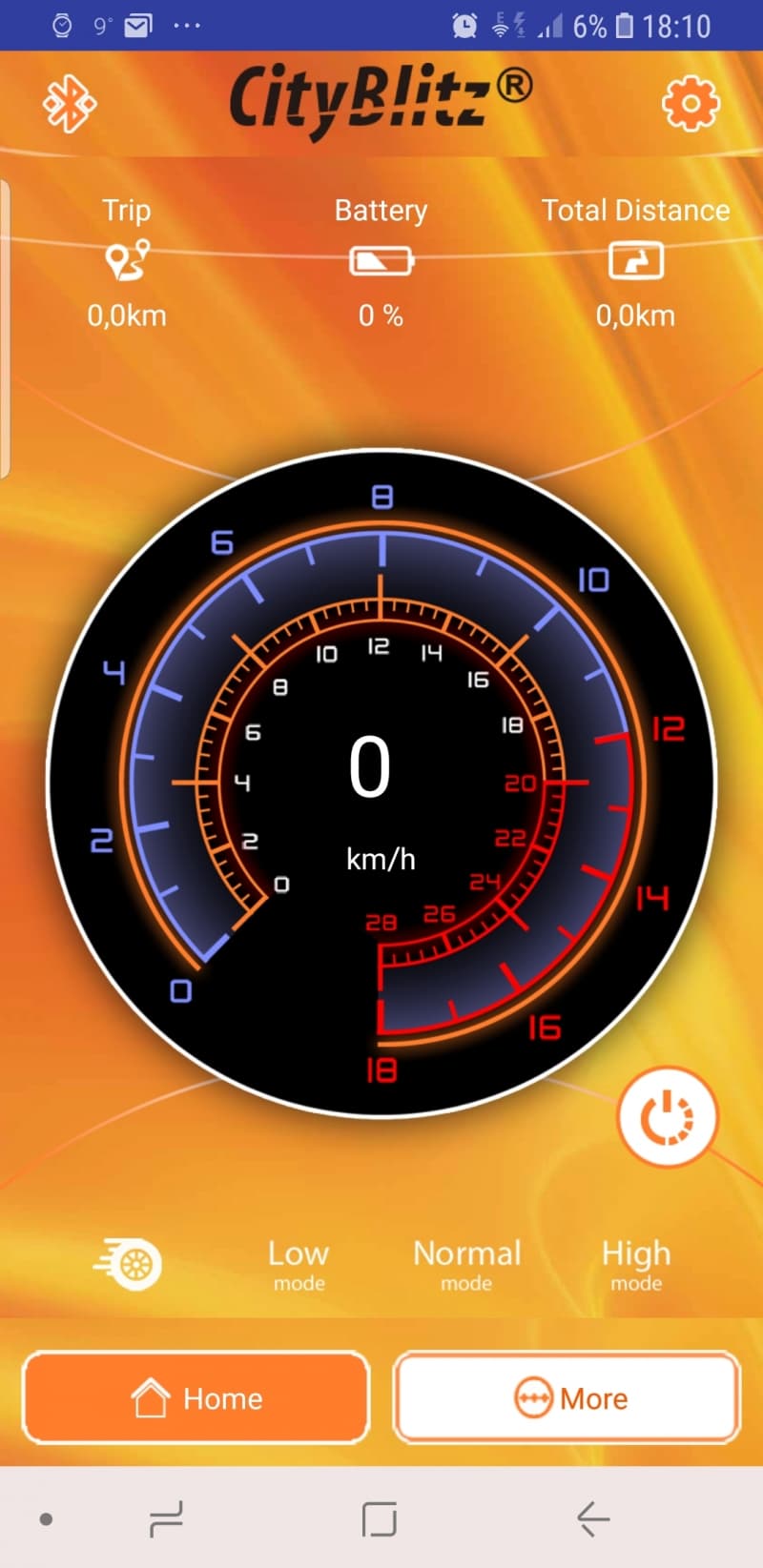Go back using system navigation
The image size is (763, 1568).
pos(593,1518)
